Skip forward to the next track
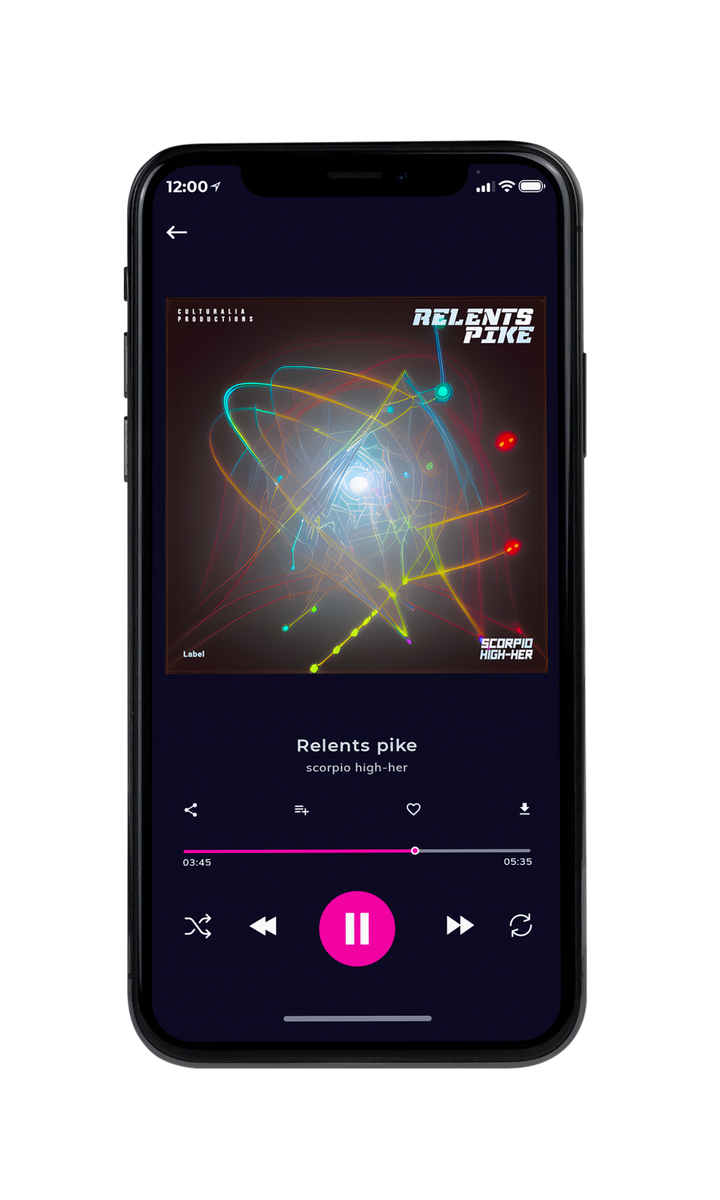The height and width of the screenshot is (1200, 720). [460, 926]
